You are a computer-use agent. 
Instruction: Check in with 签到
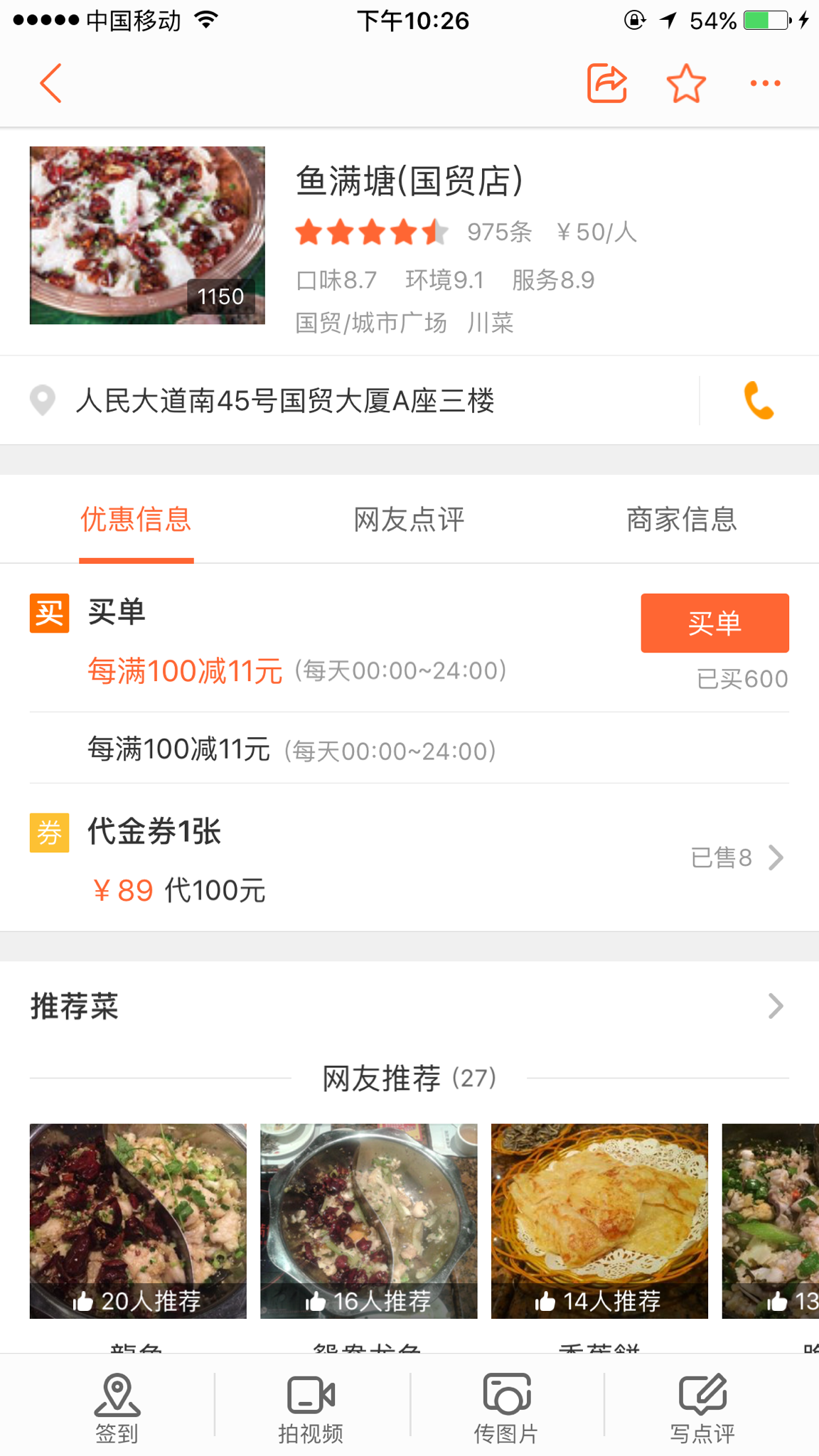click(117, 1408)
